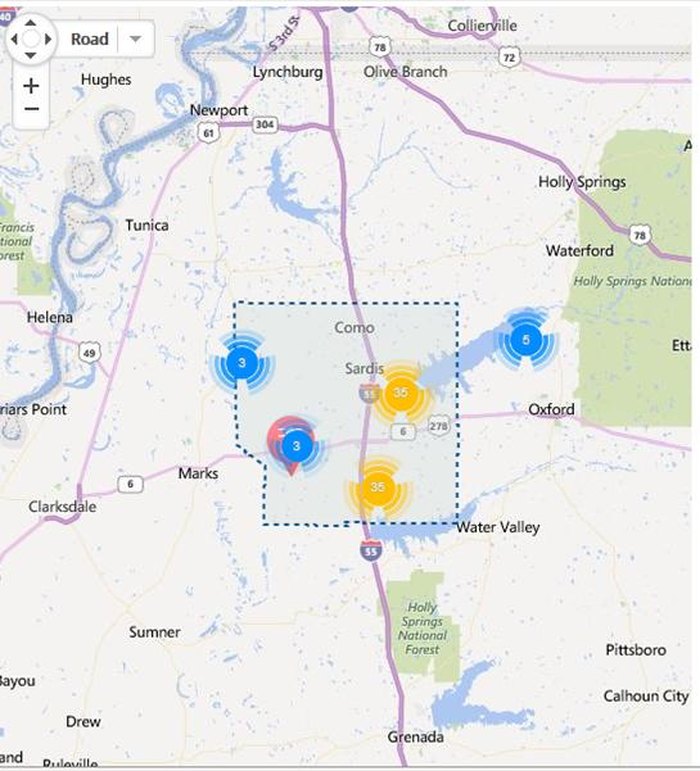700x771 pixels.
Task: Select the 3 cluster west of Como
Action: (241, 363)
